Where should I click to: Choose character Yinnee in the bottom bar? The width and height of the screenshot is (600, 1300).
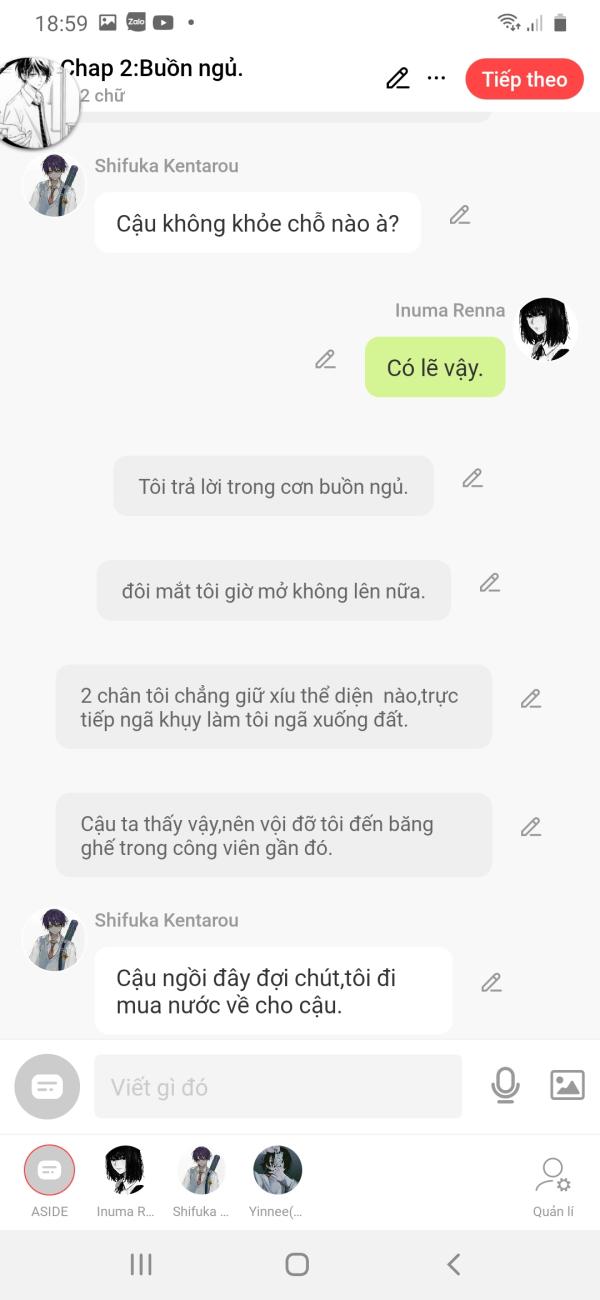277,1170
